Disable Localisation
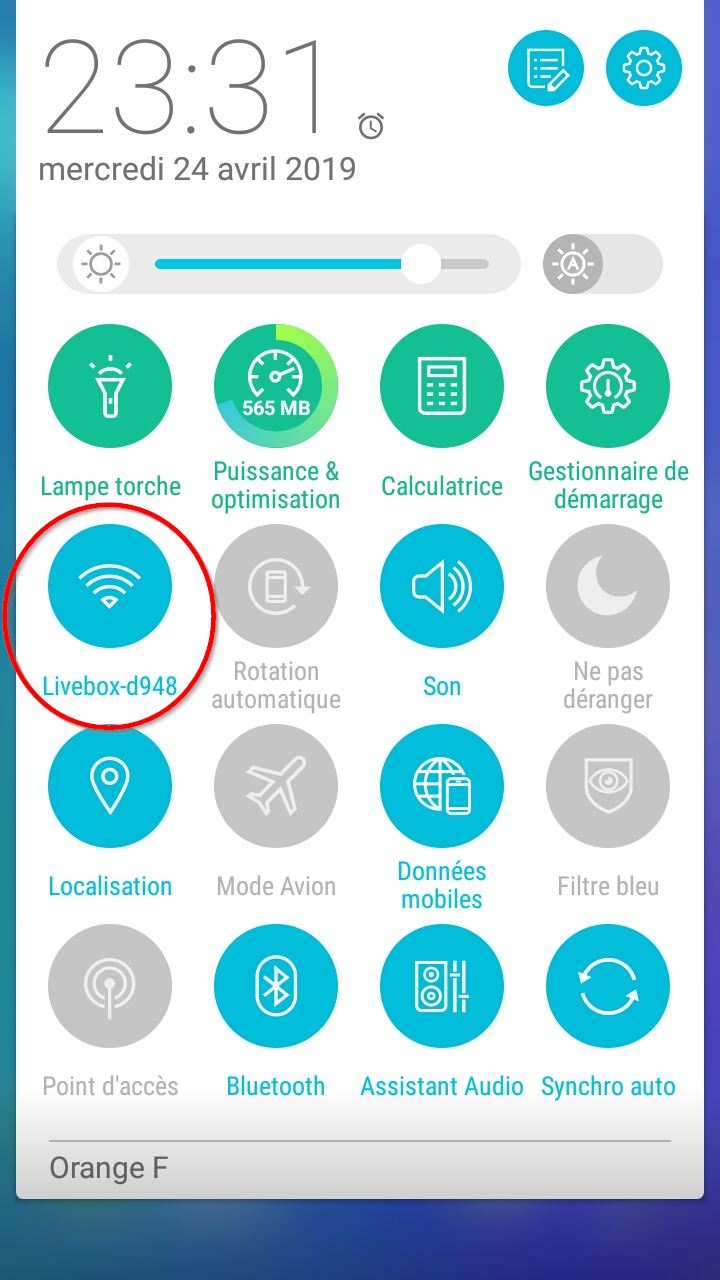The height and width of the screenshot is (1280, 720). tap(110, 786)
